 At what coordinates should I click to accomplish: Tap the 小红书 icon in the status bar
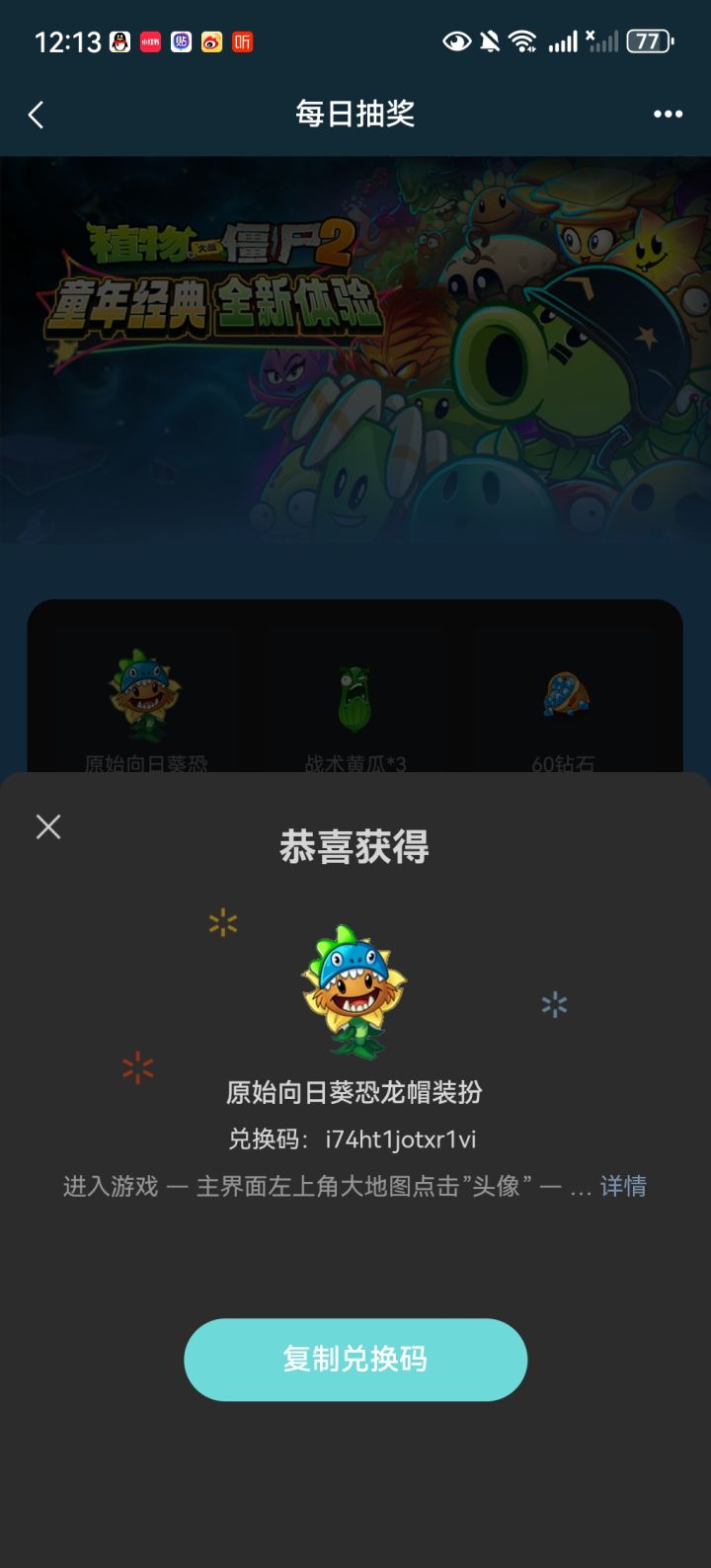[x=149, y=41]
